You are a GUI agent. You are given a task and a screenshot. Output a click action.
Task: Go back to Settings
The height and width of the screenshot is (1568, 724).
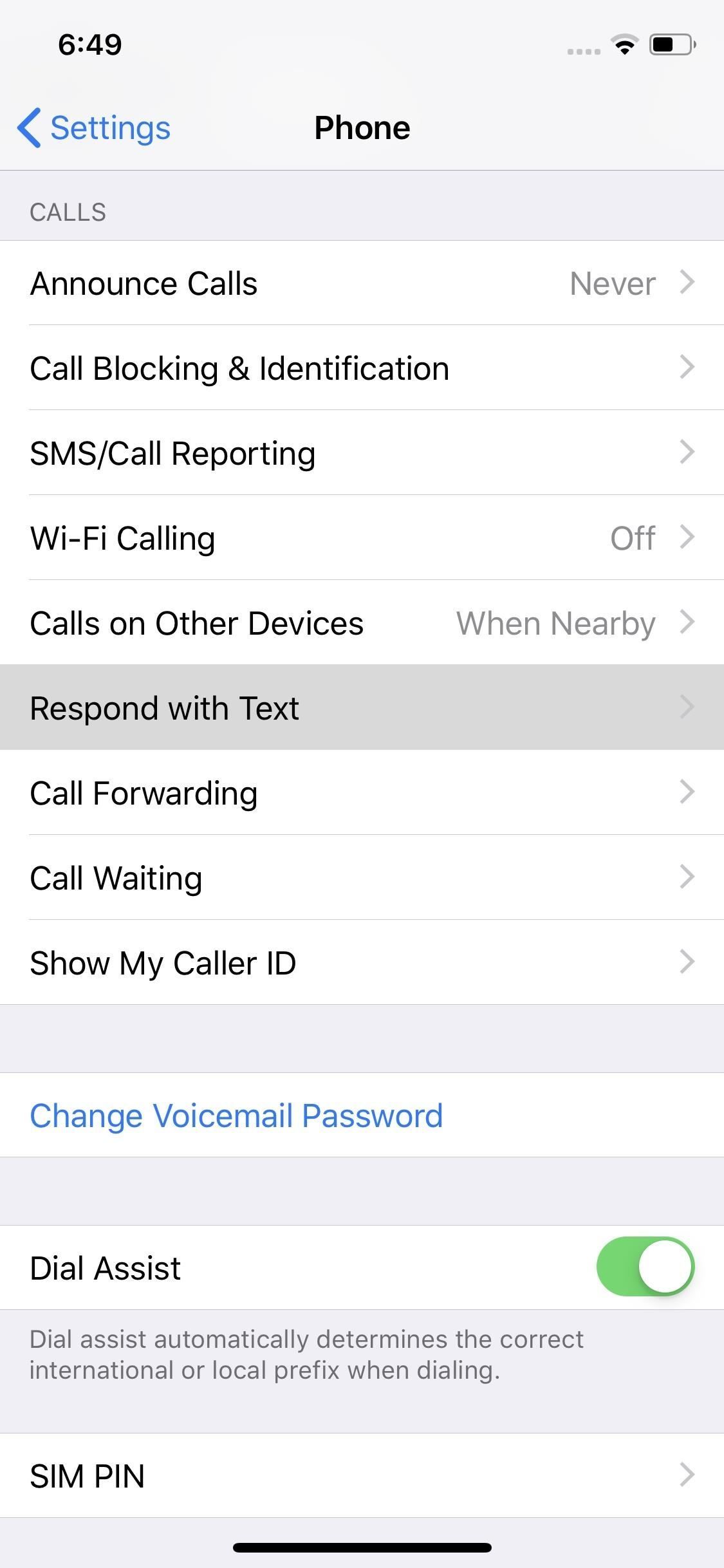(x=94, y=127)
